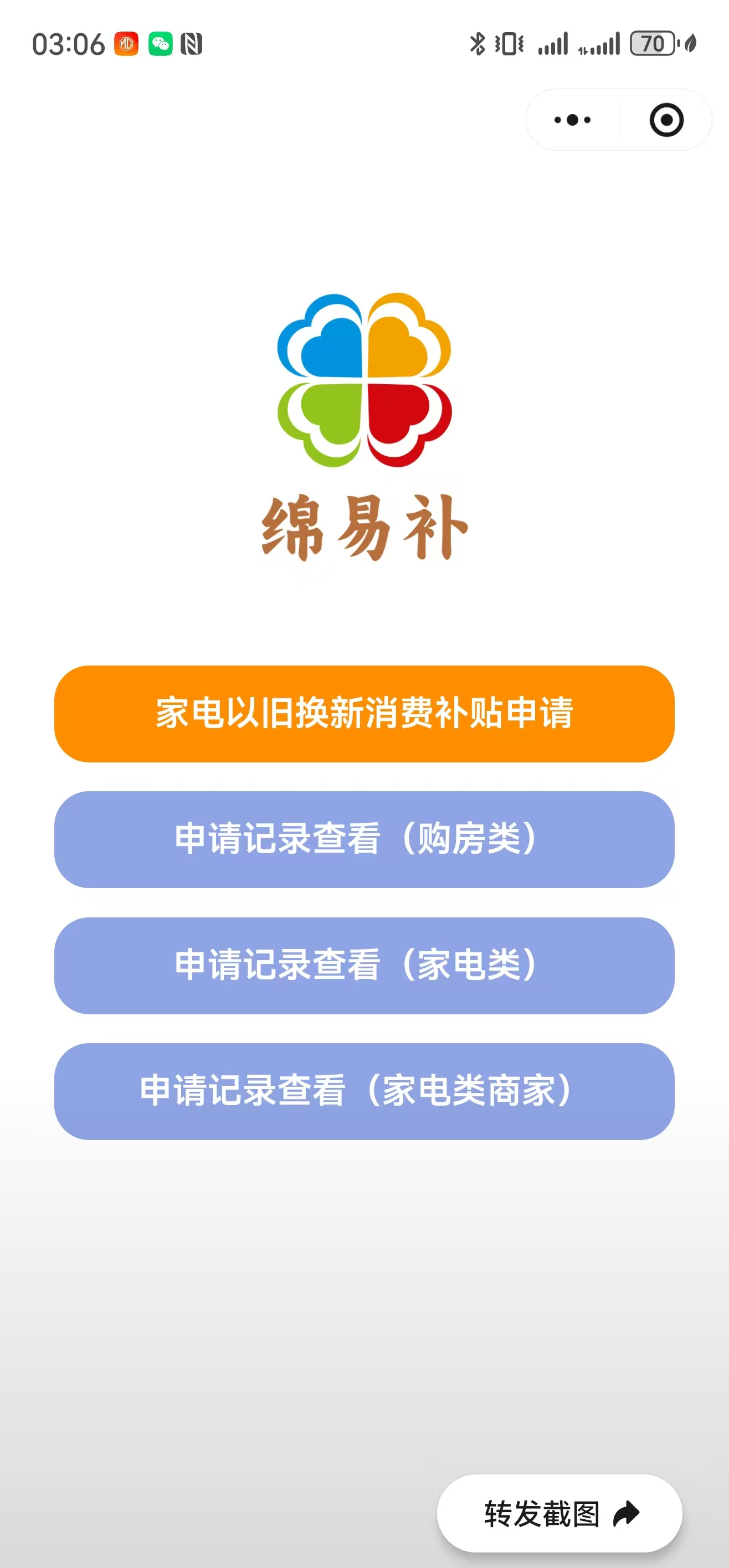Open 申请记录查看（家电类）
Screen dimensions: 729x1568
coord(364,966)
